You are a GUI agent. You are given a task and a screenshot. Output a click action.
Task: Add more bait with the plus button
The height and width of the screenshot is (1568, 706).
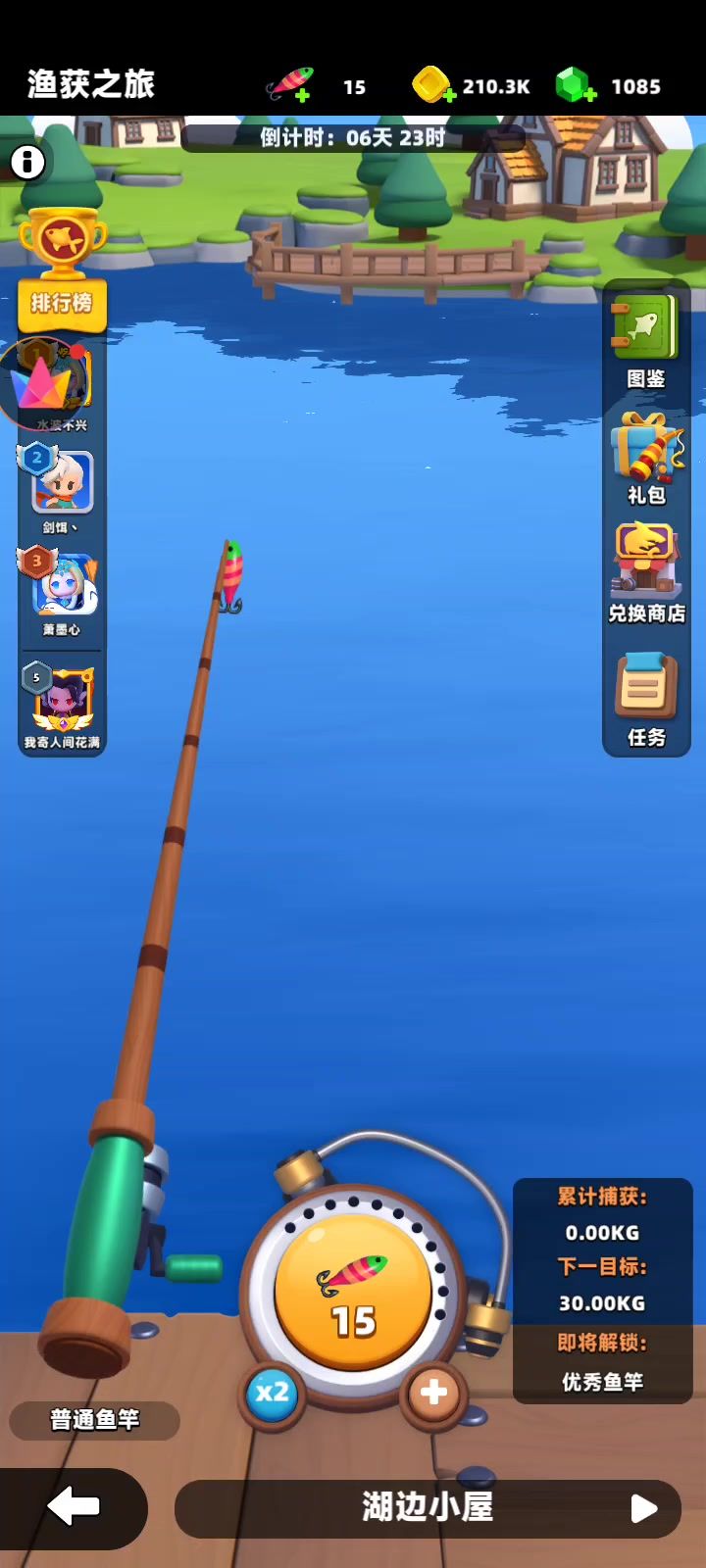pos(433,1393)
